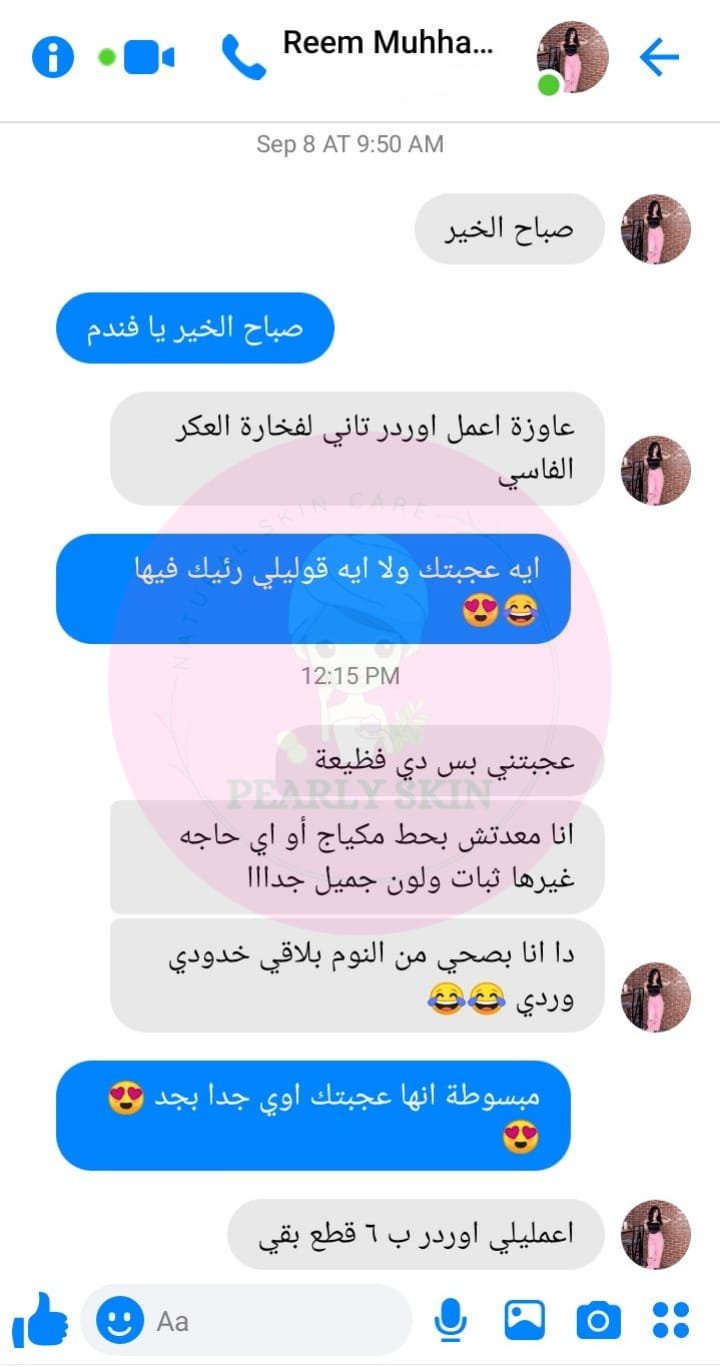720x1367 pixels.
Task: Open the emoji picker
Action: [x=120, y=1321]
